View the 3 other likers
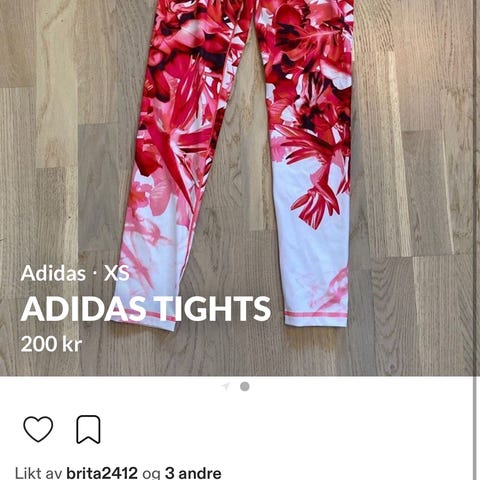The height and width of the screenshot is (480, 480). (193, 473)
